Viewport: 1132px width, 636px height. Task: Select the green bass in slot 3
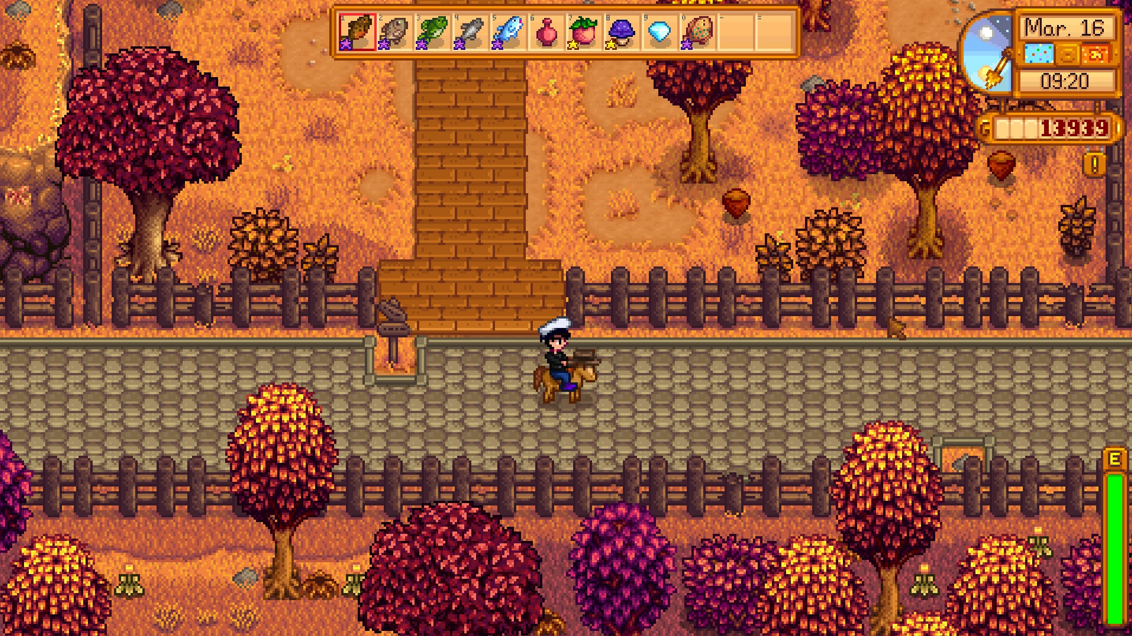[433, 32]
